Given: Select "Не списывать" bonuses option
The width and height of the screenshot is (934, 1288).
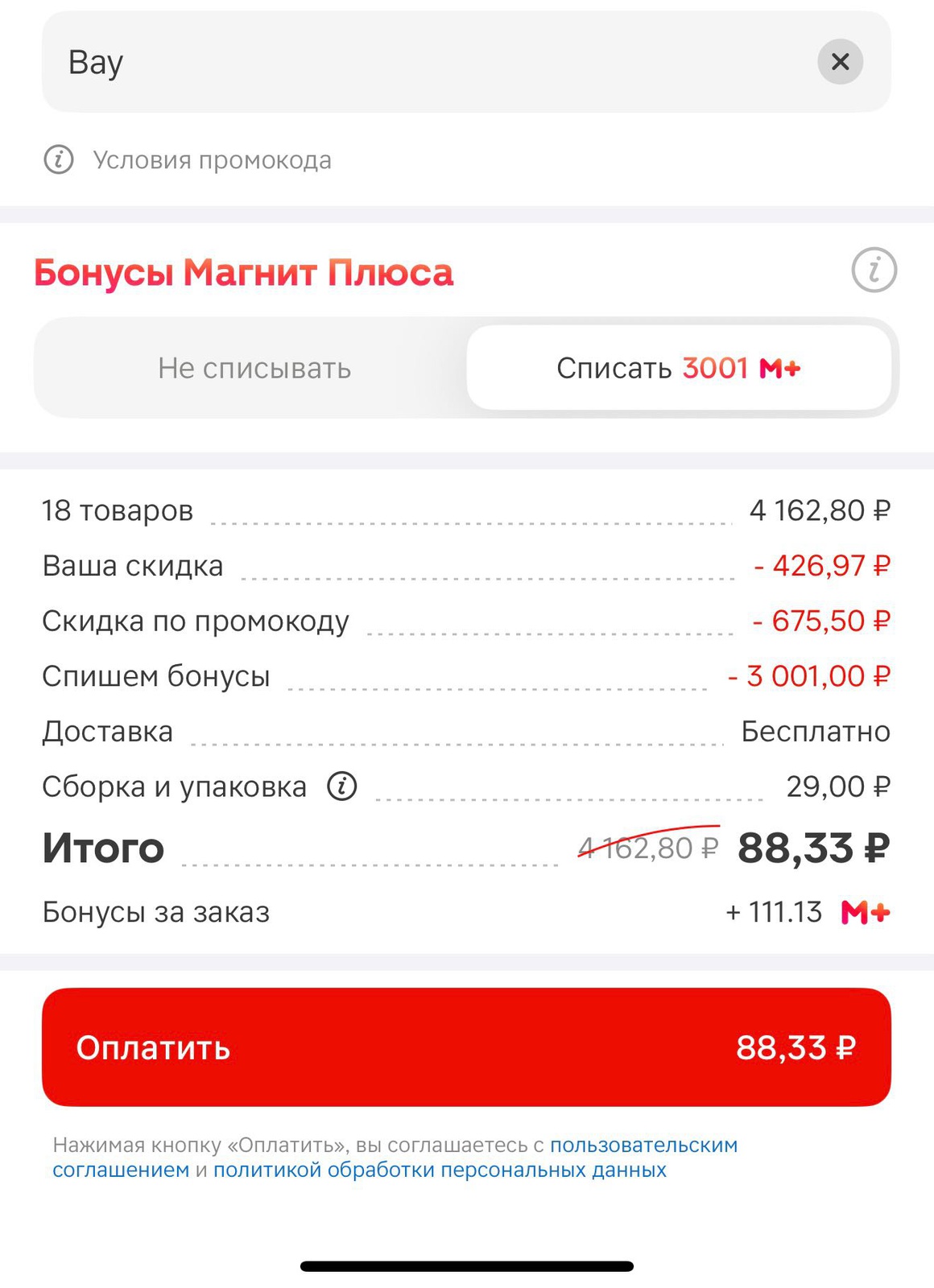Looking at the screenshot, I should coord(254,368).
